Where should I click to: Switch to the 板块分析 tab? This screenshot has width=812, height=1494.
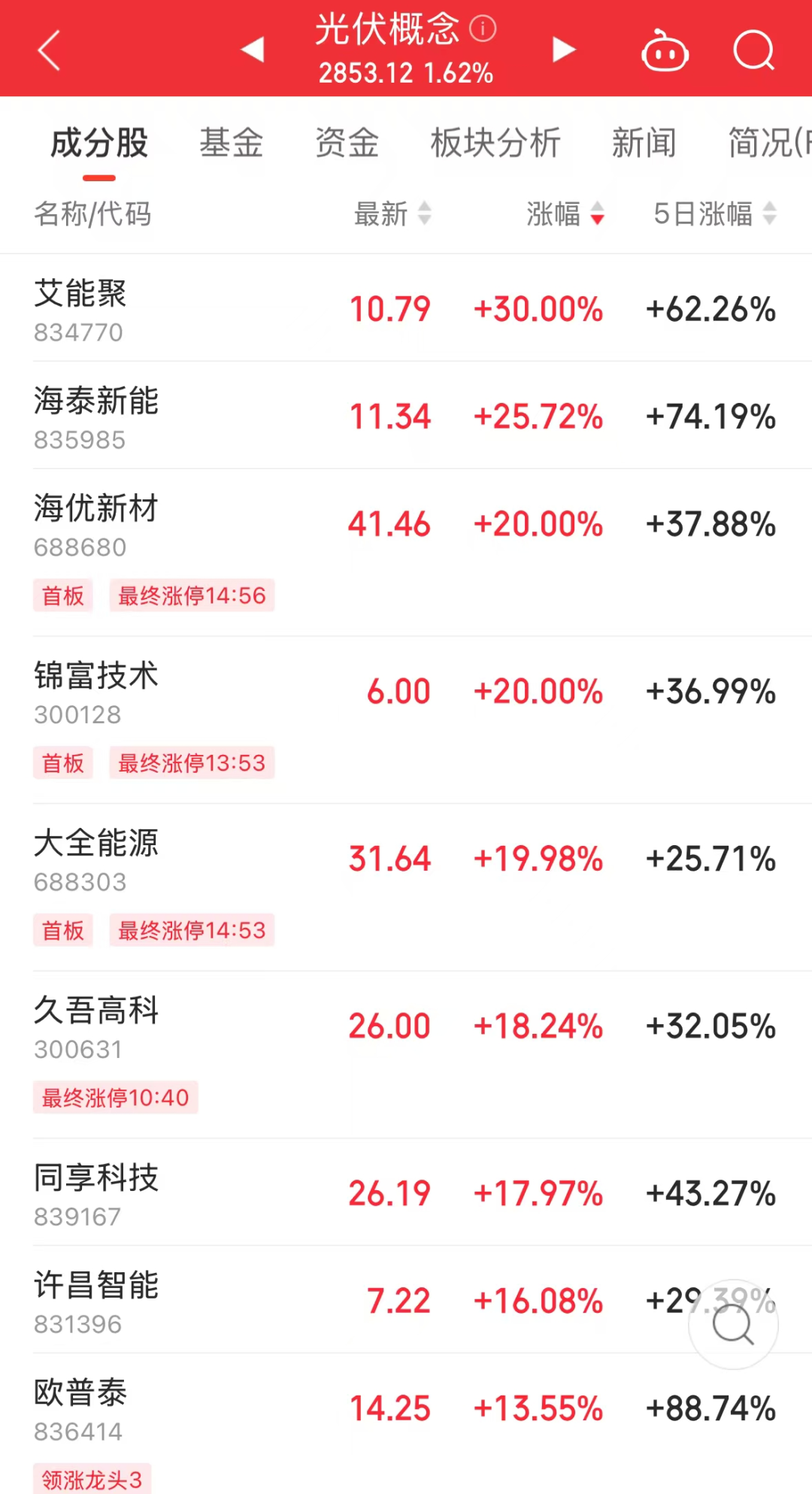pos(495,143)
